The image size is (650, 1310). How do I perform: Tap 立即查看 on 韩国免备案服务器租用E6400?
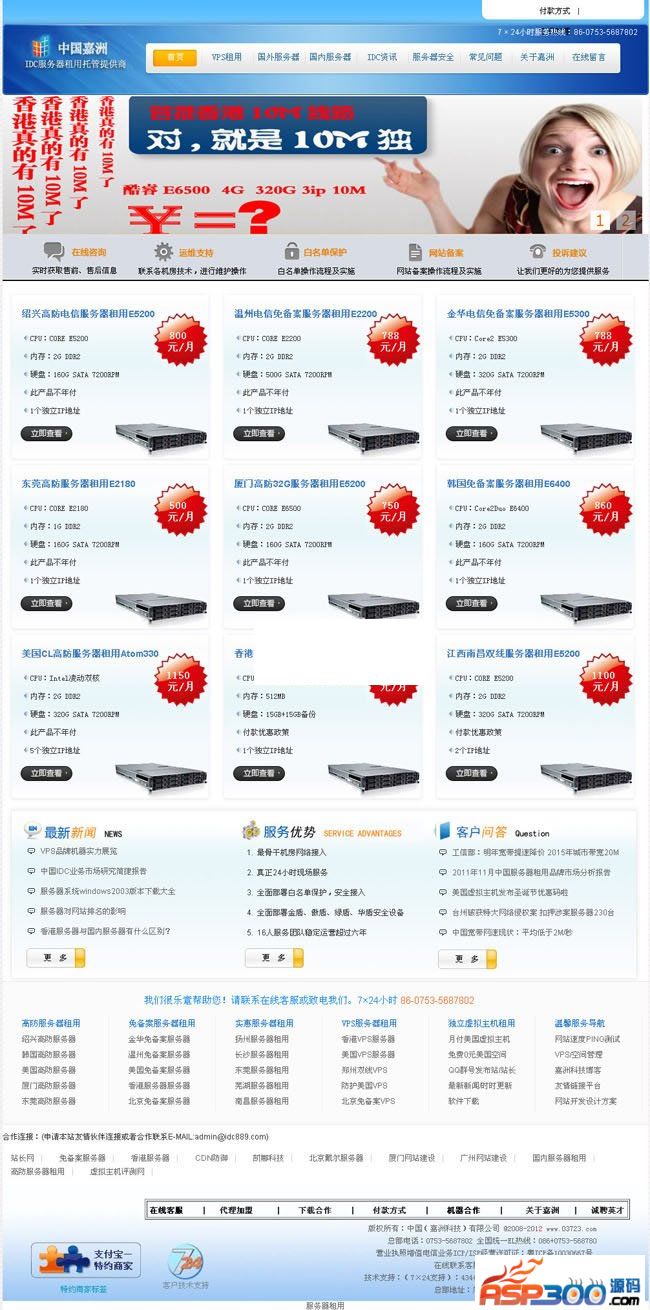(471, 603)
